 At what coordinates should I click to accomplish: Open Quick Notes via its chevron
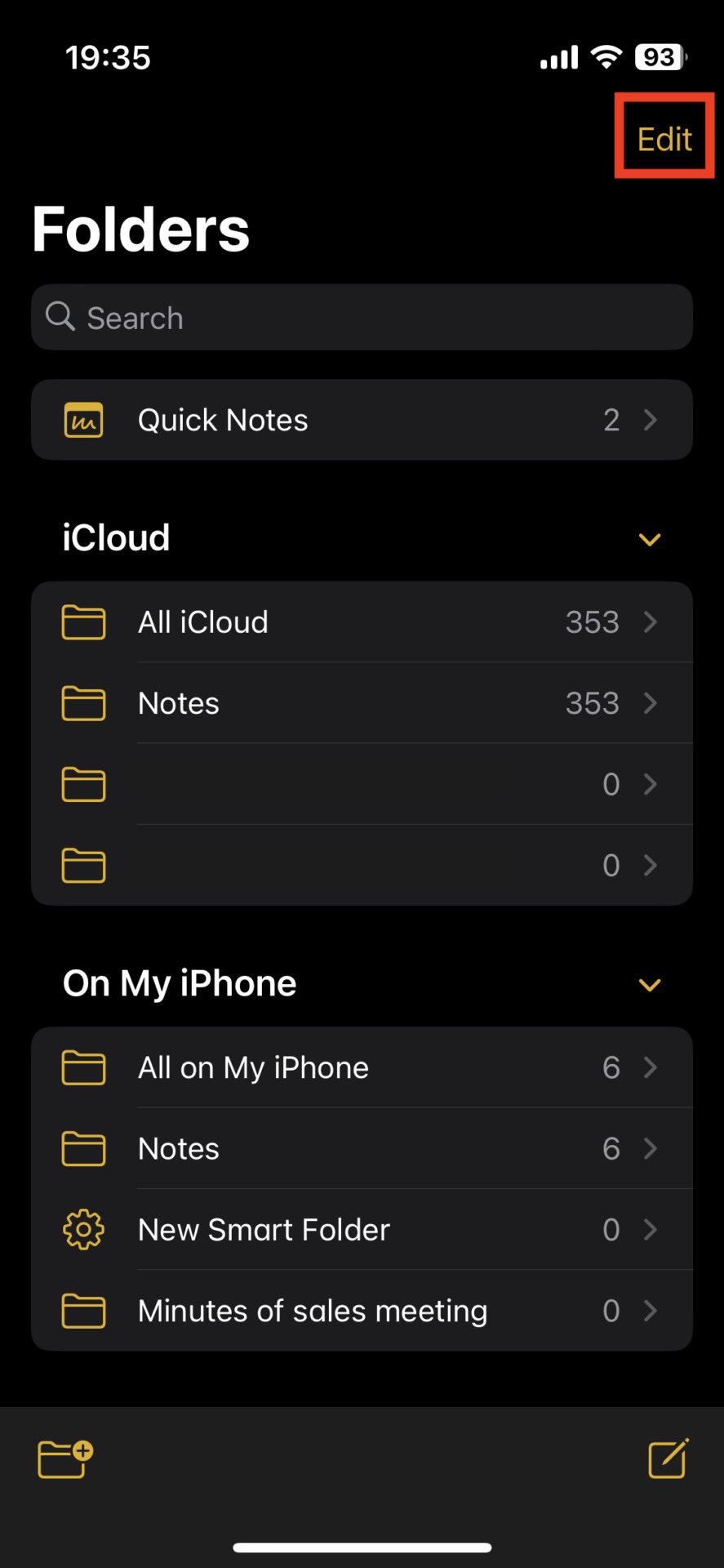point(650,420)
